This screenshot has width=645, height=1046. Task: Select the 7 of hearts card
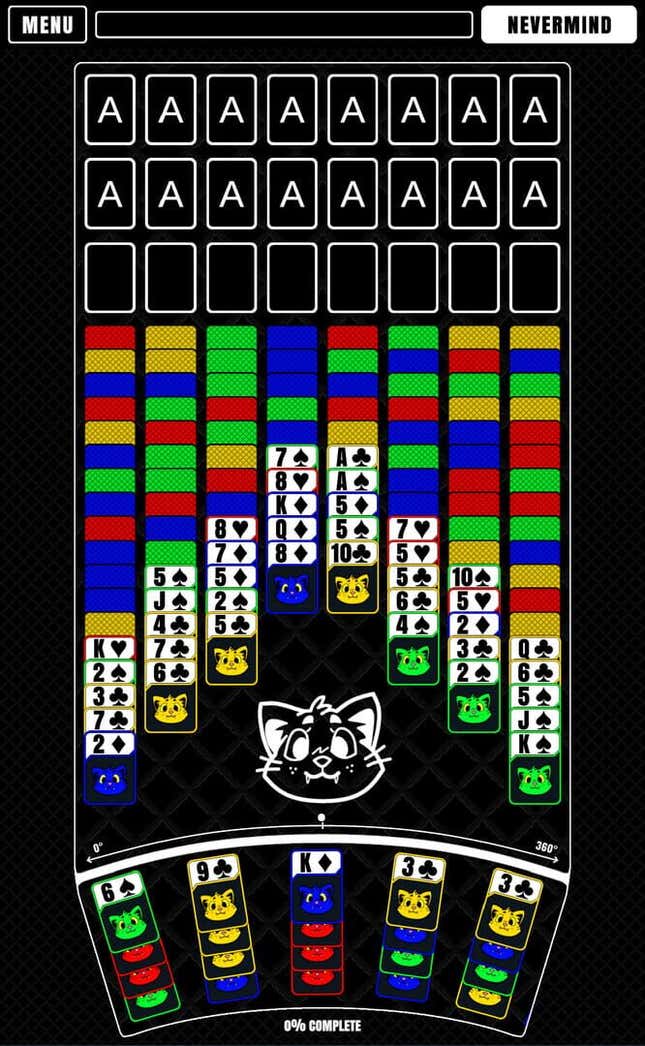pyautogui.click(x=414, y=529)
